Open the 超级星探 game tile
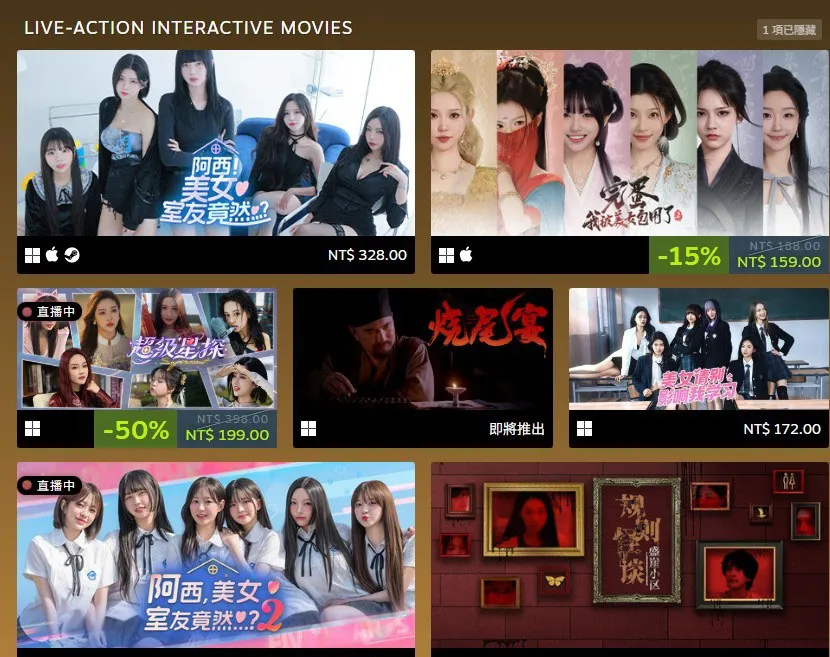This screenshot has height=657, width=830. (x=146, y=350)
